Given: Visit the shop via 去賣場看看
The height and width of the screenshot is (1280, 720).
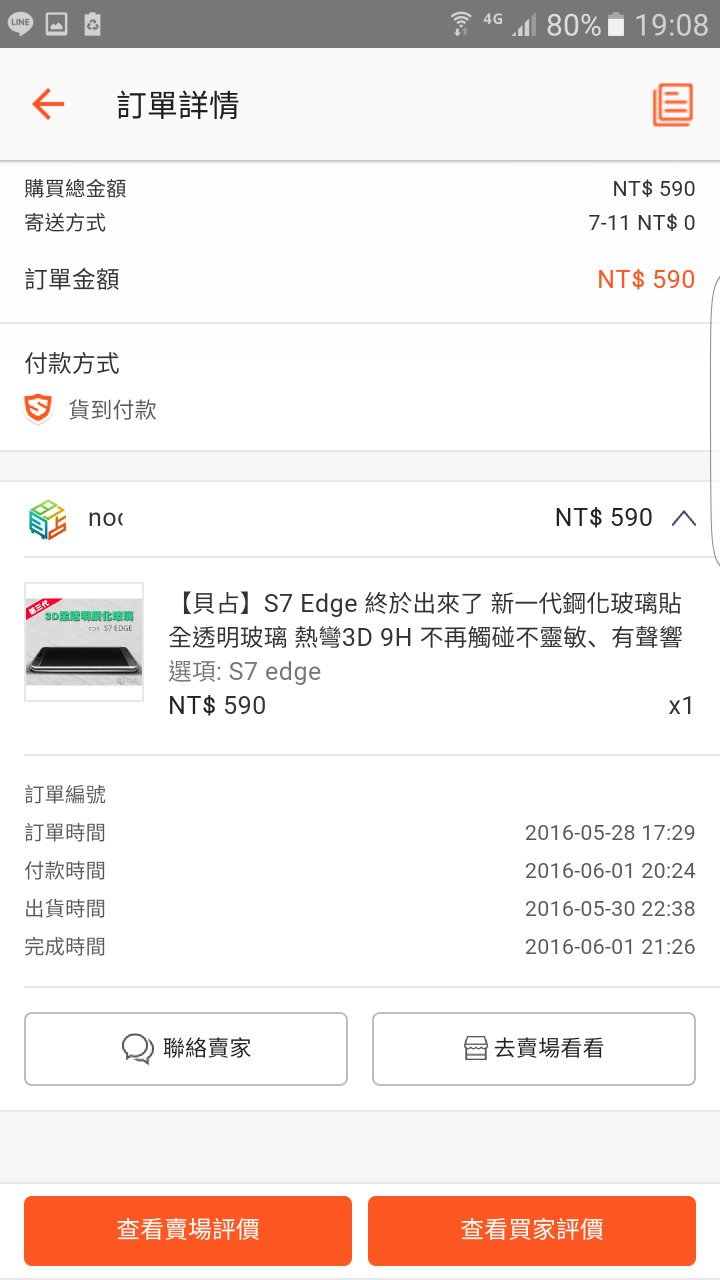Looking at the screenshot, I should click(534, 1049).
